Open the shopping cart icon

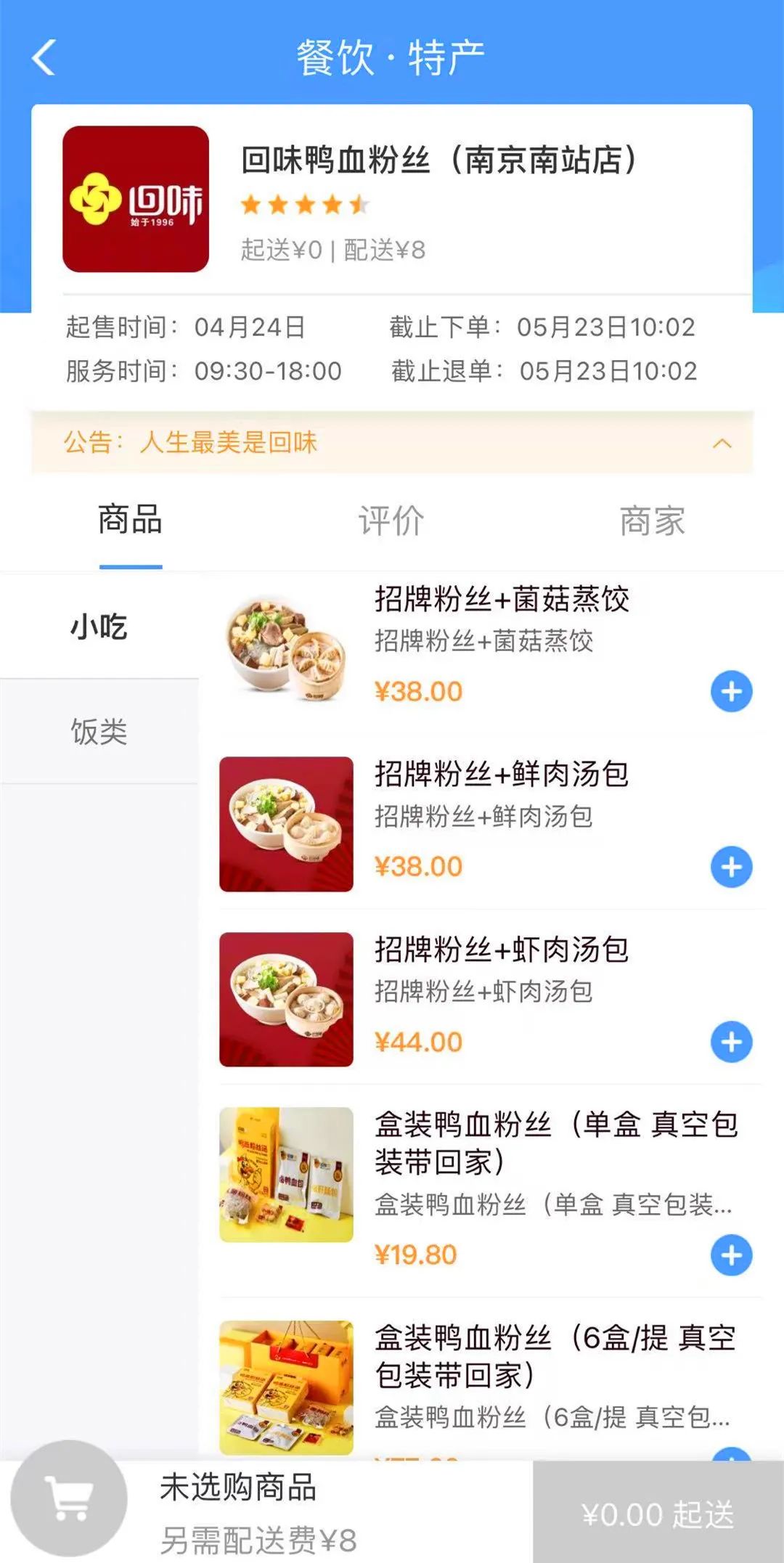tap(70, 1498)
